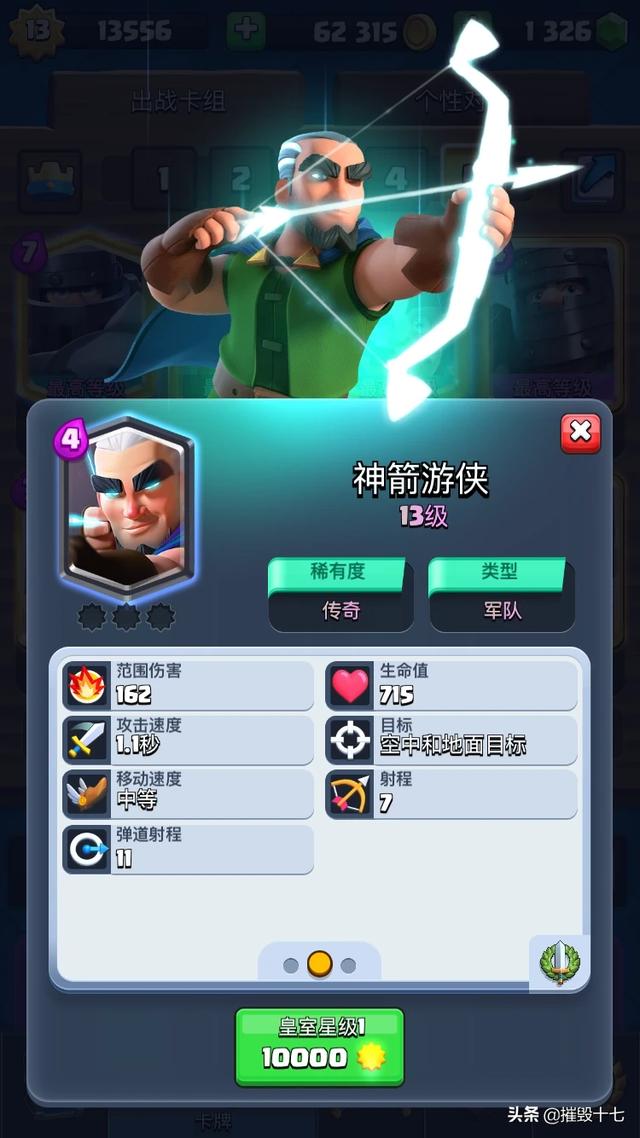
Task: Tap the 范围伤害 stat row
Action: pos(188,684)
